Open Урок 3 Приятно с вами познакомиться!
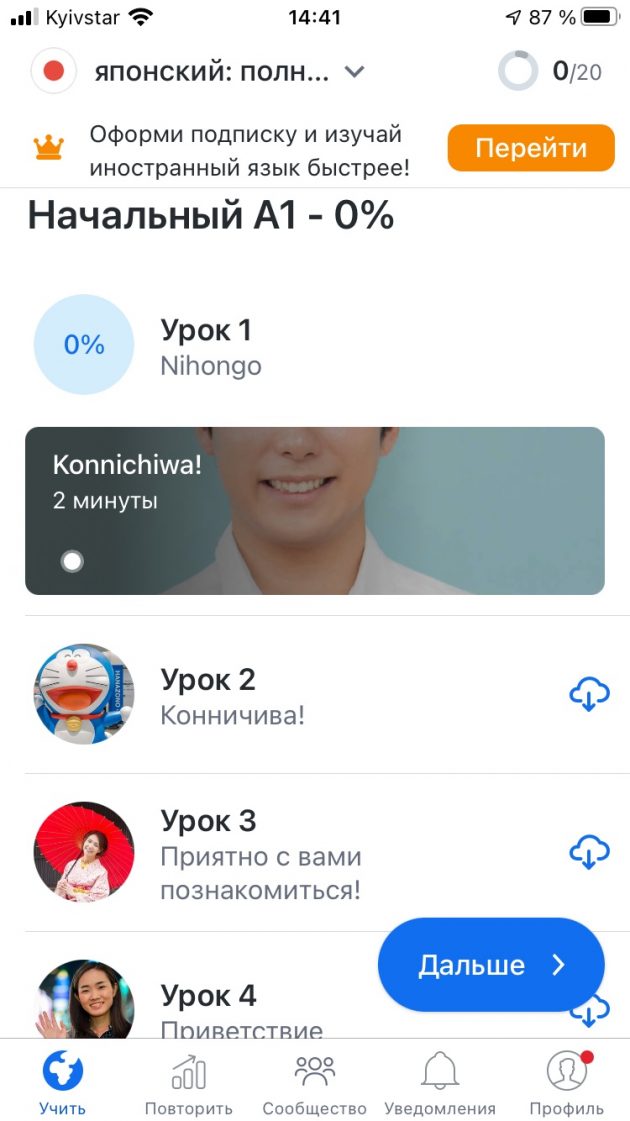The width and height of the screenshot is (630, 1121). [286, 853]
